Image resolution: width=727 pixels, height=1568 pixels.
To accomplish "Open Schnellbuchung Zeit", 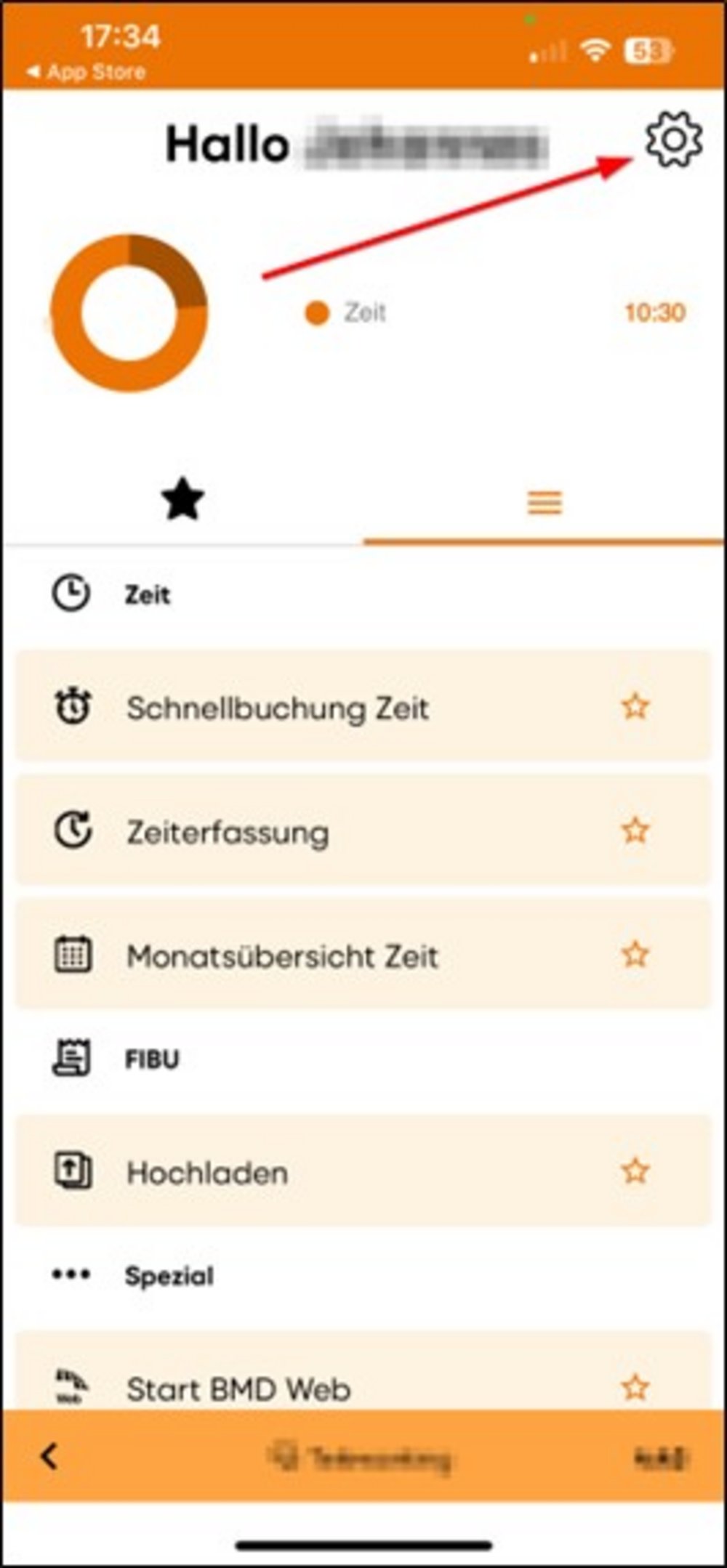I will pos(363,707).
